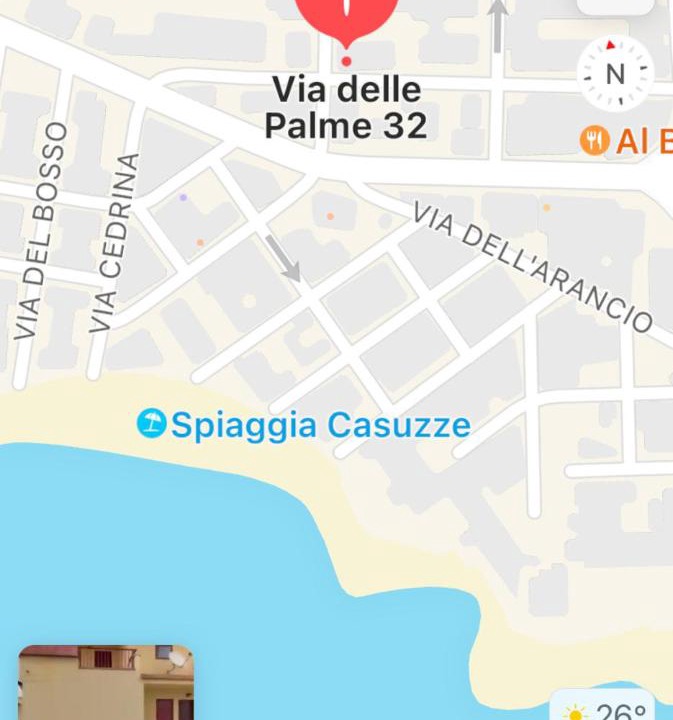Open the Look Around street photo thumbnail
The height and width of the screenshot is (720, 673).
pos(105,684)
